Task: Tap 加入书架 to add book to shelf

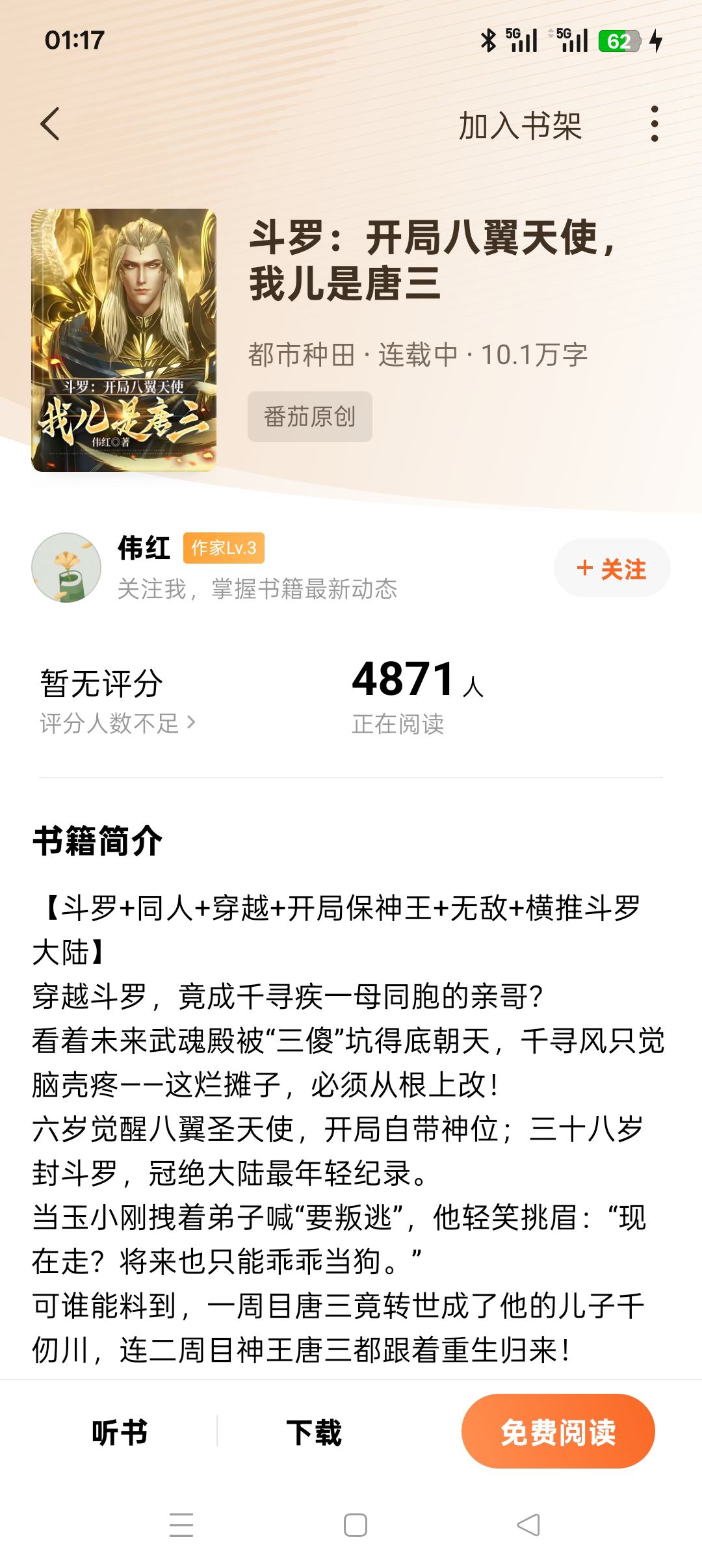Action: (519, 125)
